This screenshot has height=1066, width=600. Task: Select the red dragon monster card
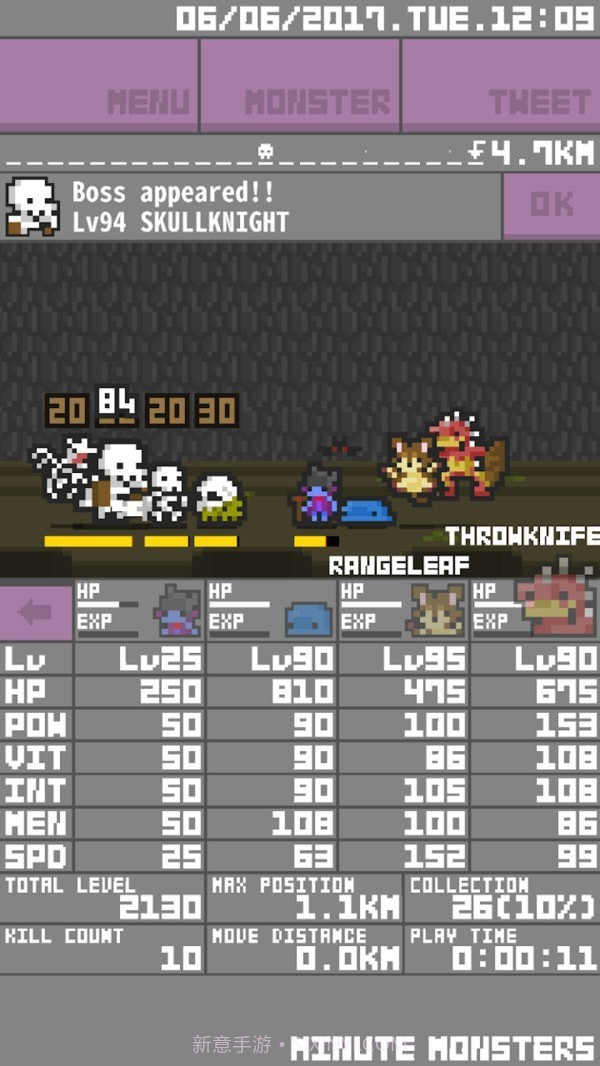[535, 610]
